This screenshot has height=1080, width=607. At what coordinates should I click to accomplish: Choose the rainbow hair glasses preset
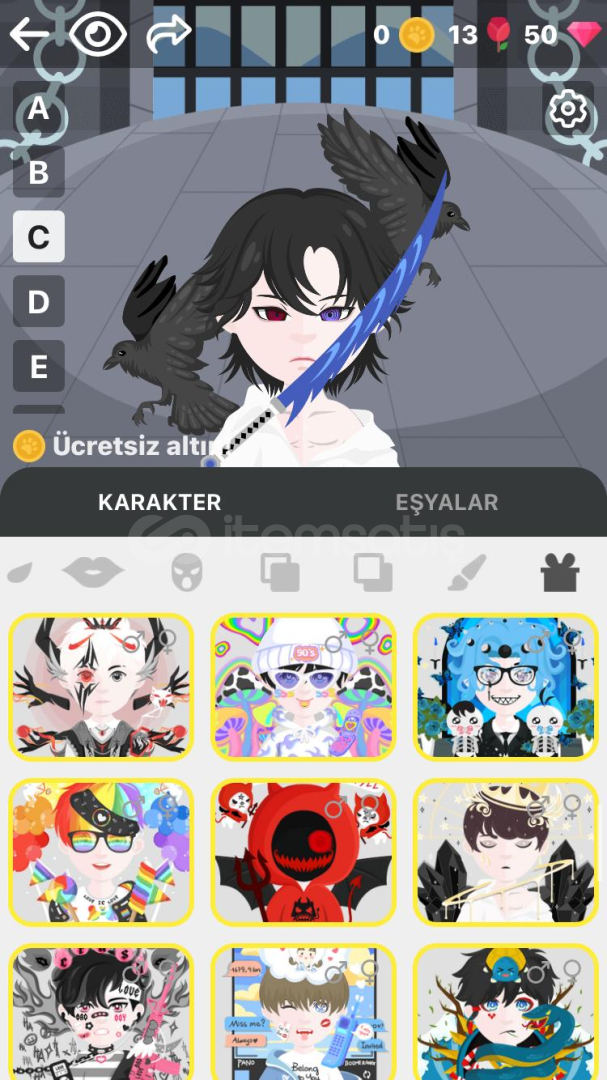tap(101, 851)
